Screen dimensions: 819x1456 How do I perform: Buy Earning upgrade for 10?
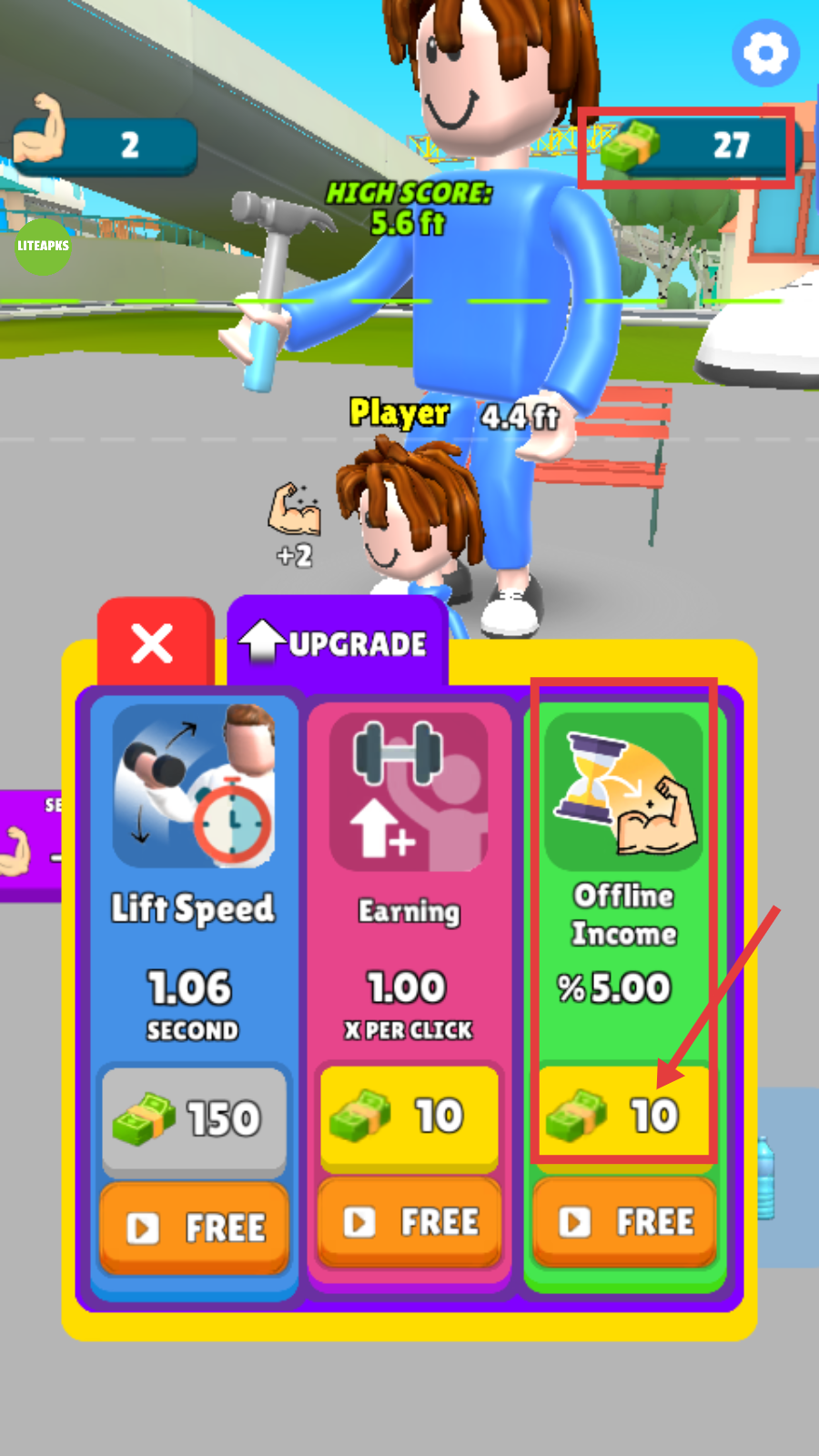tap(409, 1116)
